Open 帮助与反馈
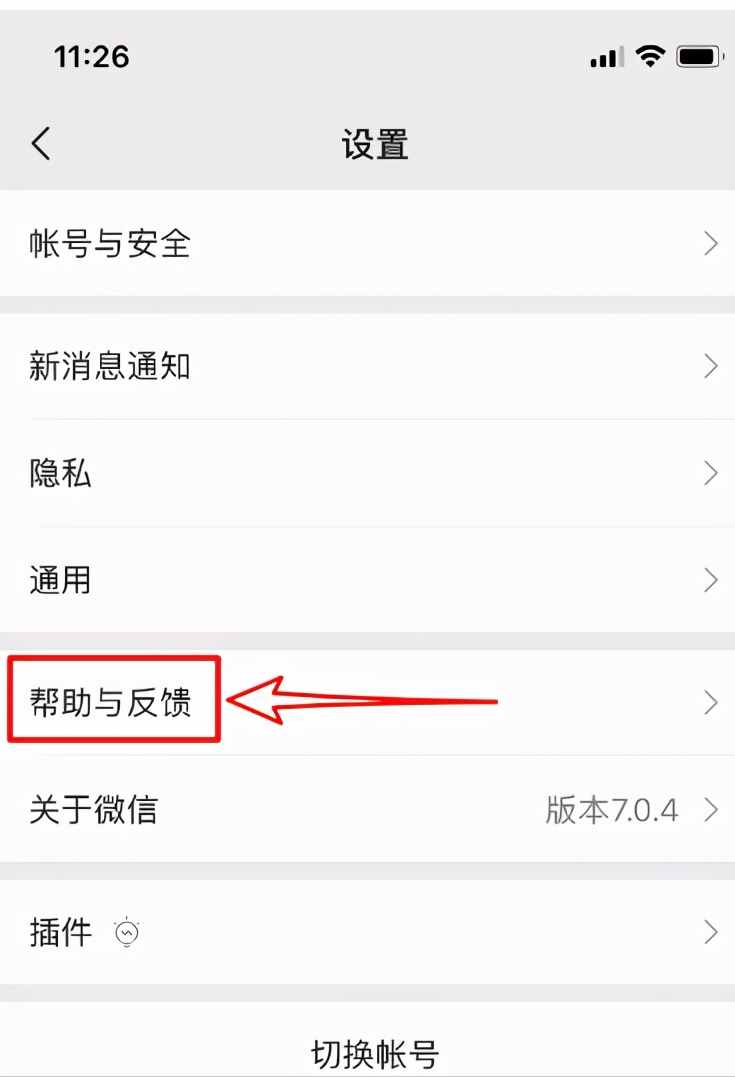This screenshot has width=735, height=1077. [x=367, y=703]
